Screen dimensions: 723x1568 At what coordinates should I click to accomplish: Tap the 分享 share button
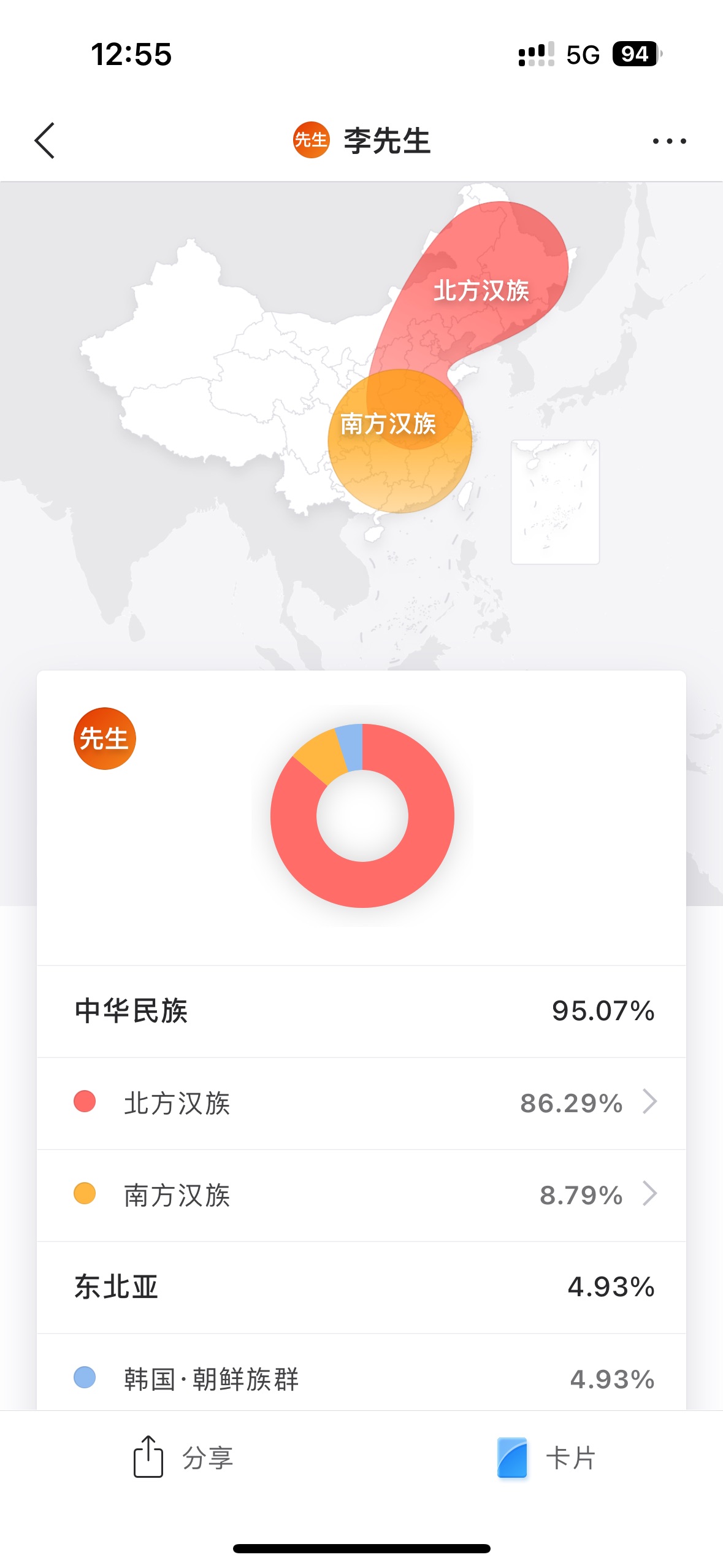(x=183, y=1457)
